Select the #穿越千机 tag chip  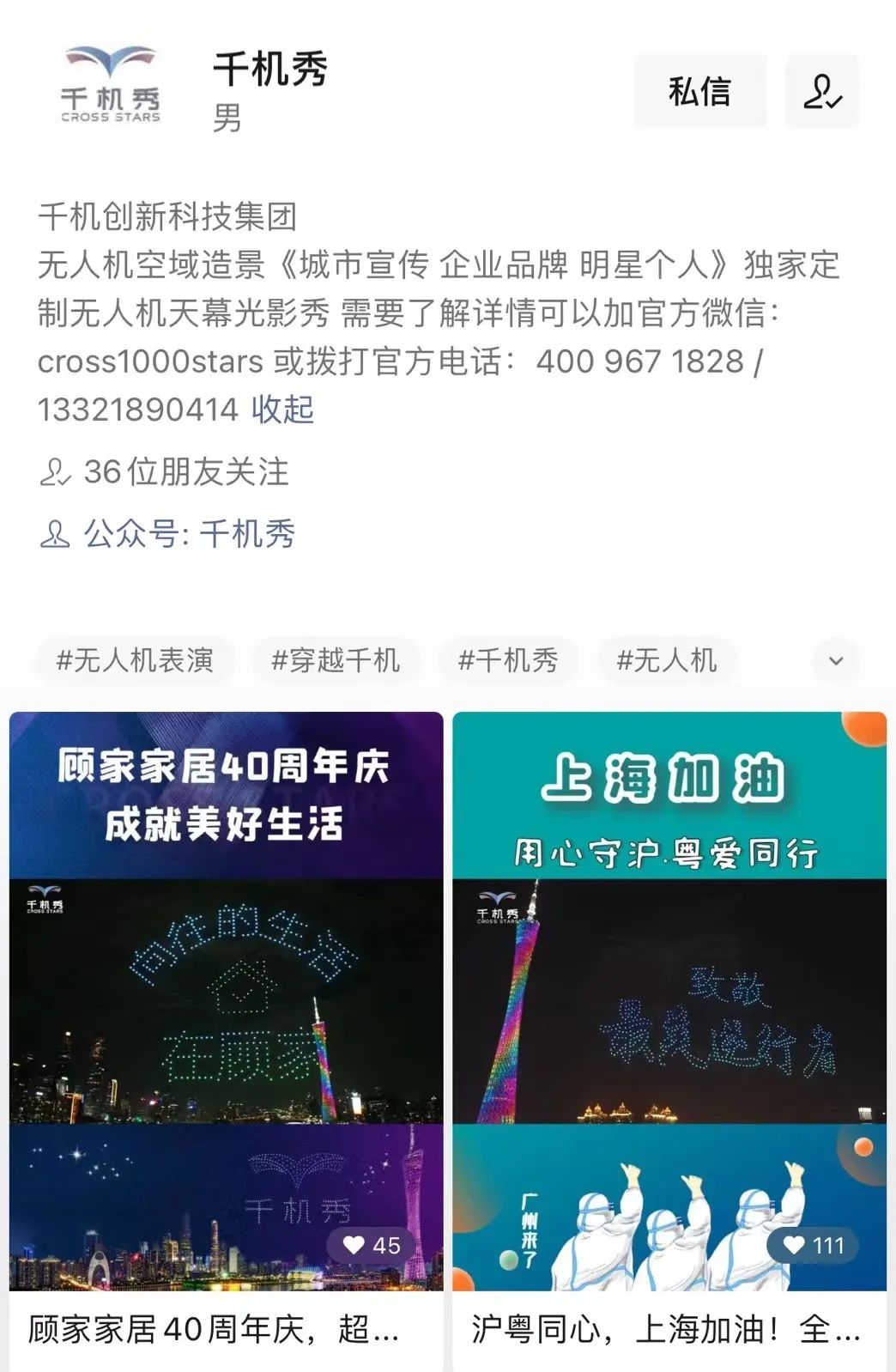point(336,660)
